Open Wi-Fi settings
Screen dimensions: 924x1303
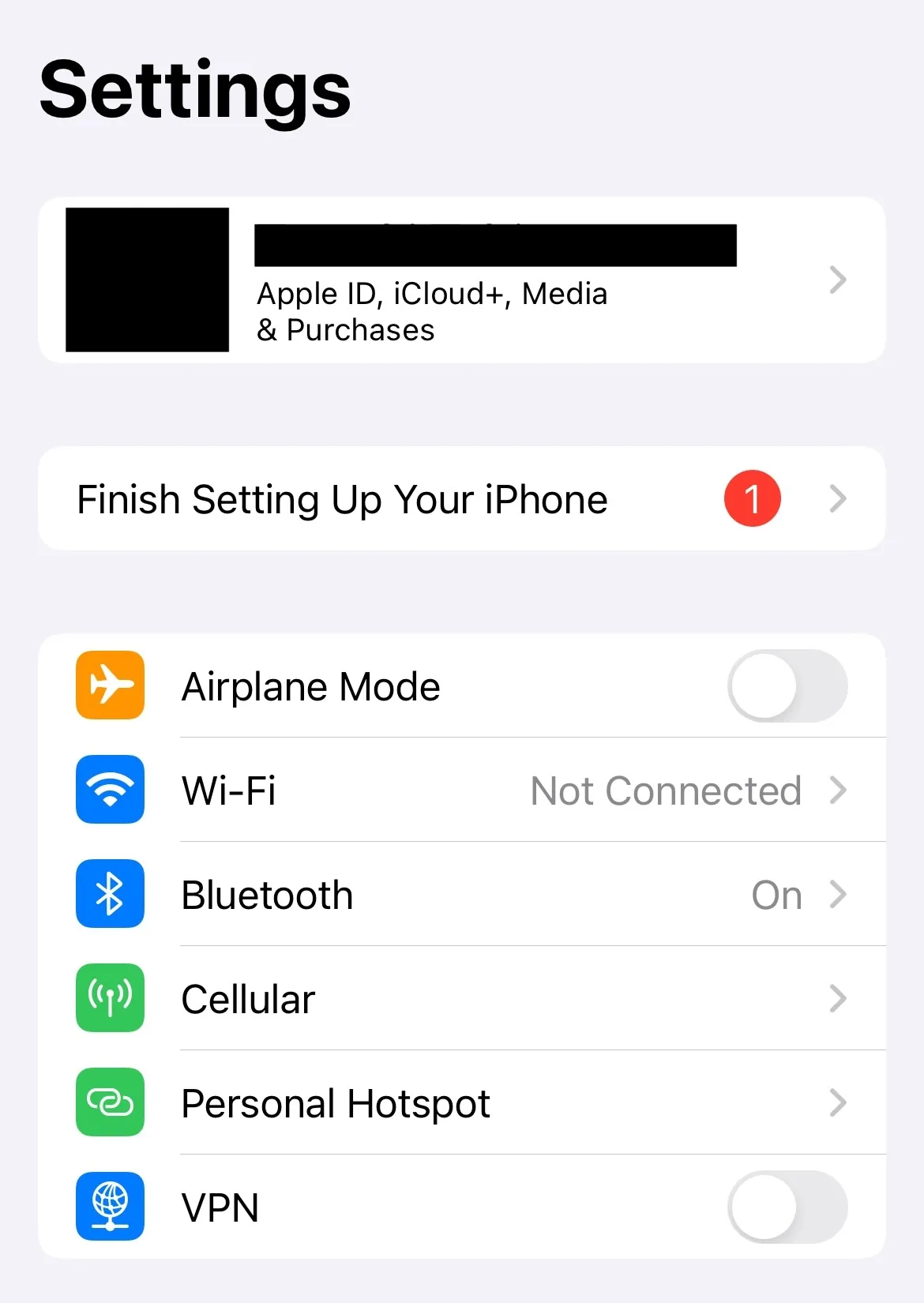461,790
